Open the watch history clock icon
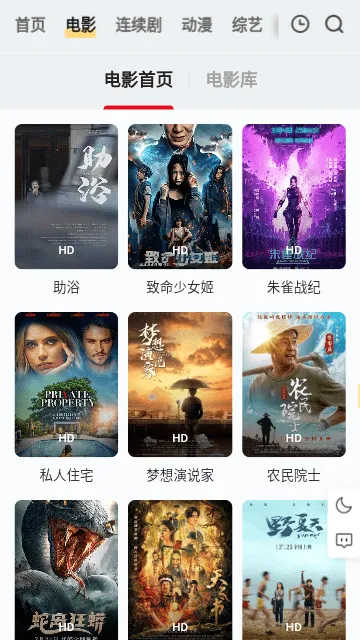The height and width of the screenshot is (640, 360). click(300, 24)
